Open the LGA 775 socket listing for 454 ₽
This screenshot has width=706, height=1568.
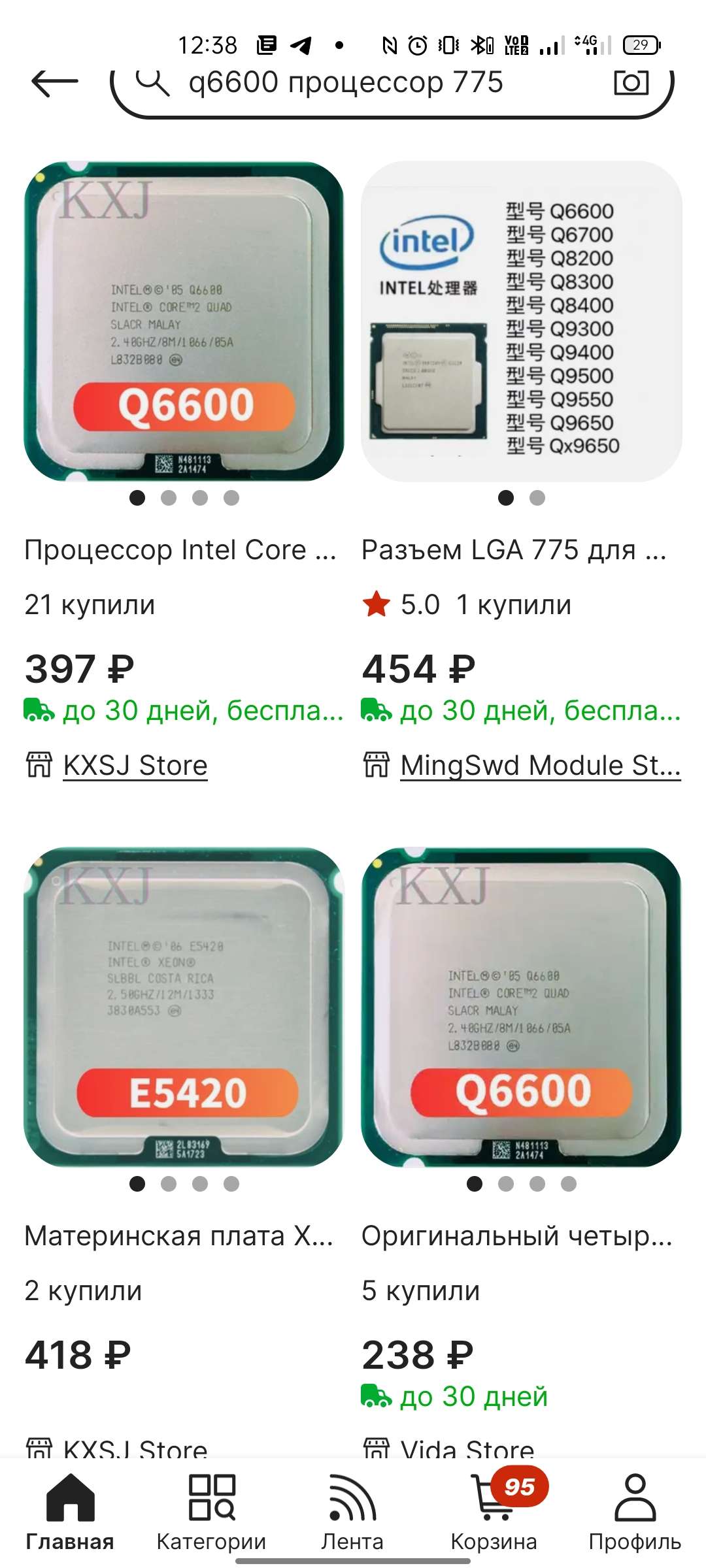point(521,321)
